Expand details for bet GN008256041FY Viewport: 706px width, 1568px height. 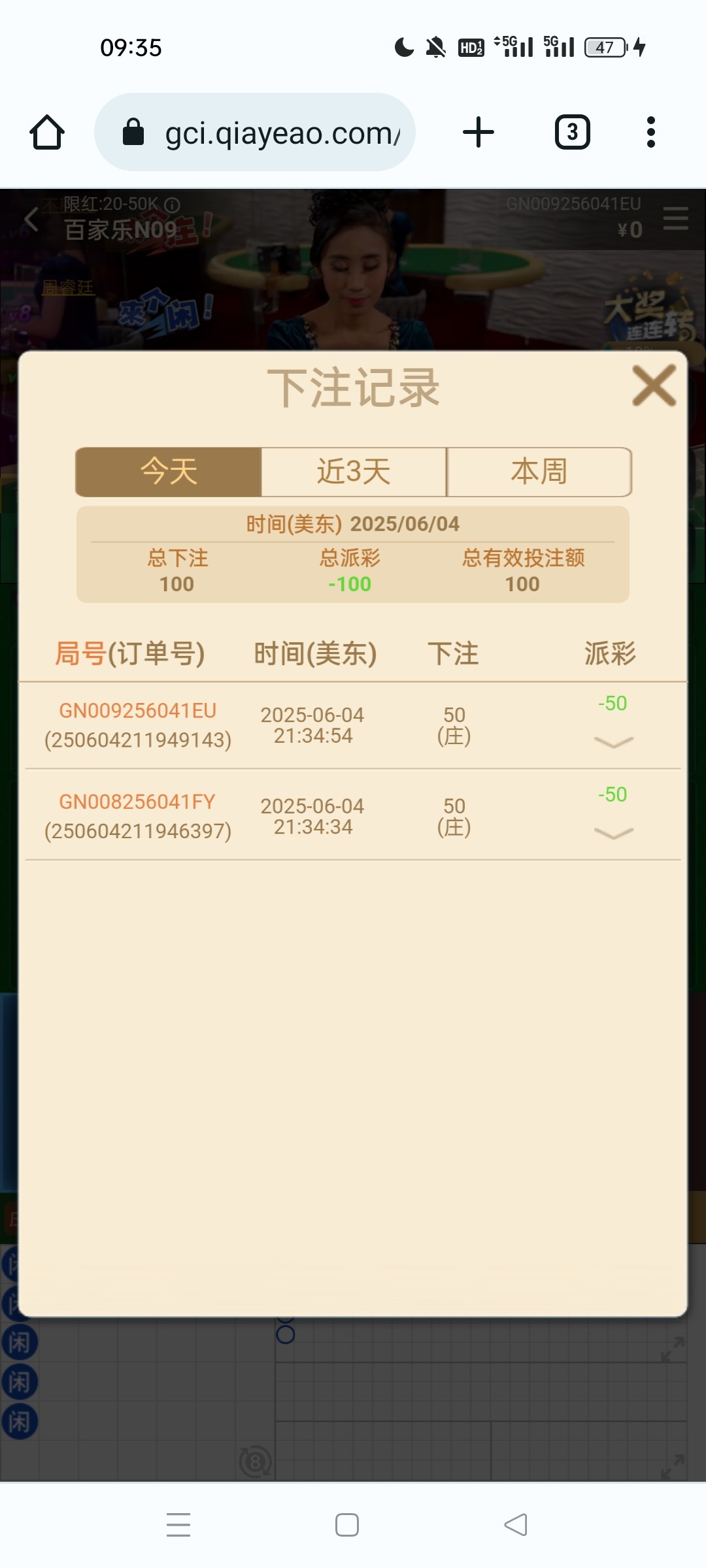click(x=613, y=833)
